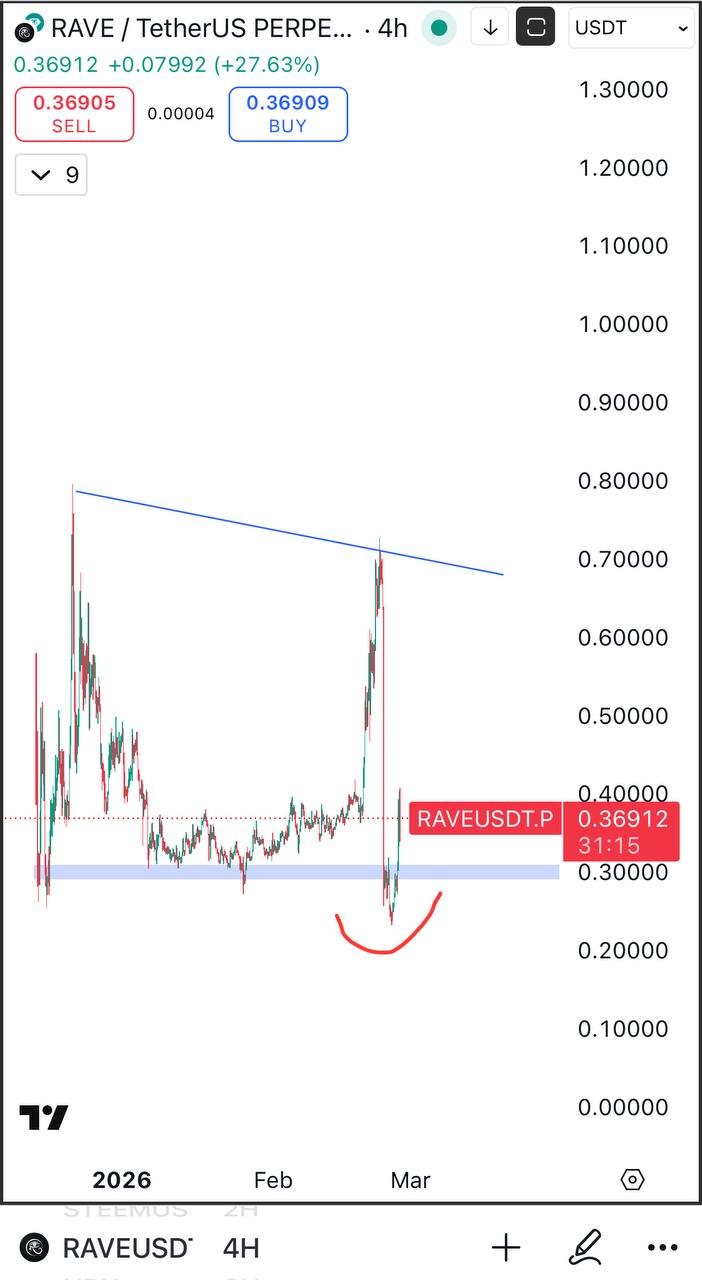Viewport: 702px width, 1280px height.
Task: Open the RAVE / TetherUS symbol title
Action: 200,28
